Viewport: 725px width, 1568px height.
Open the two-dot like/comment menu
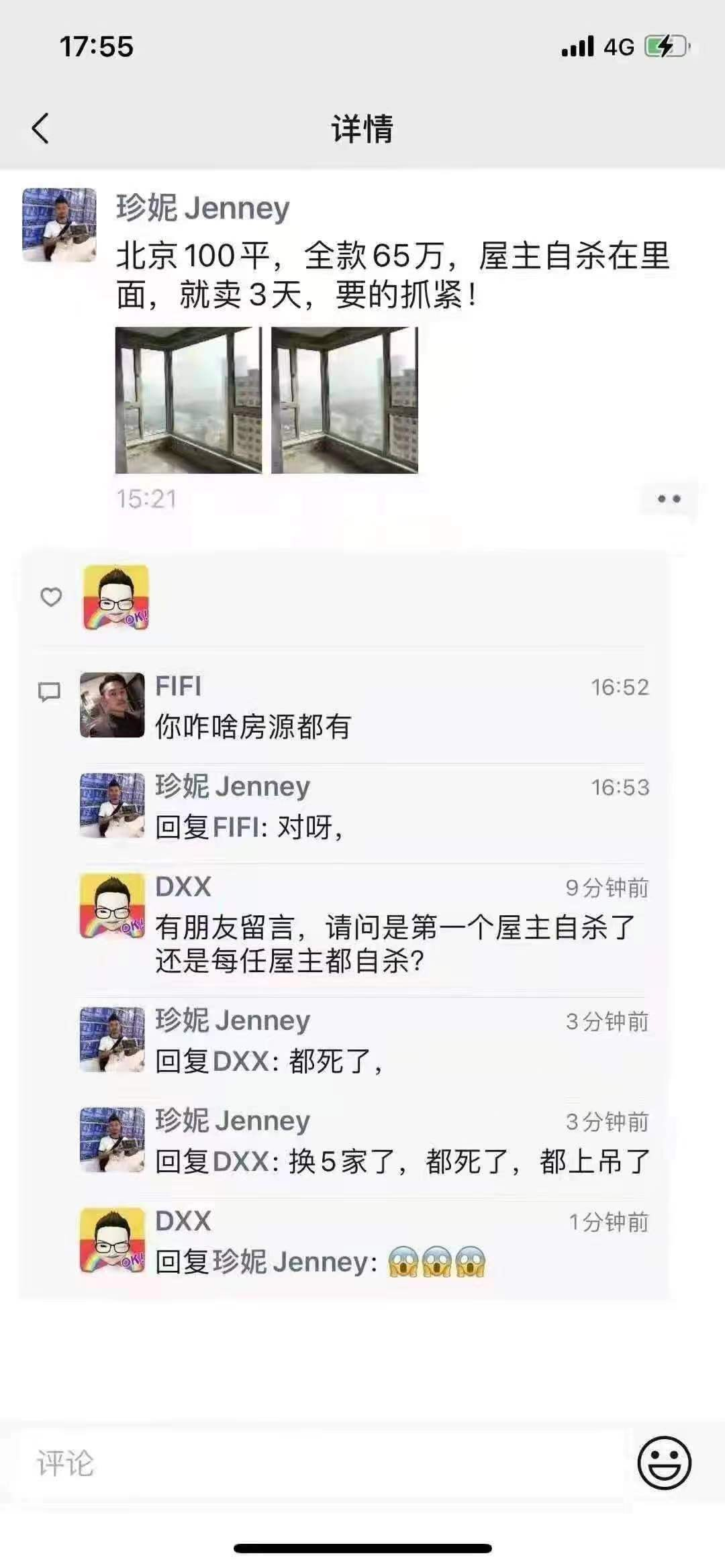[x=669, y=499]
